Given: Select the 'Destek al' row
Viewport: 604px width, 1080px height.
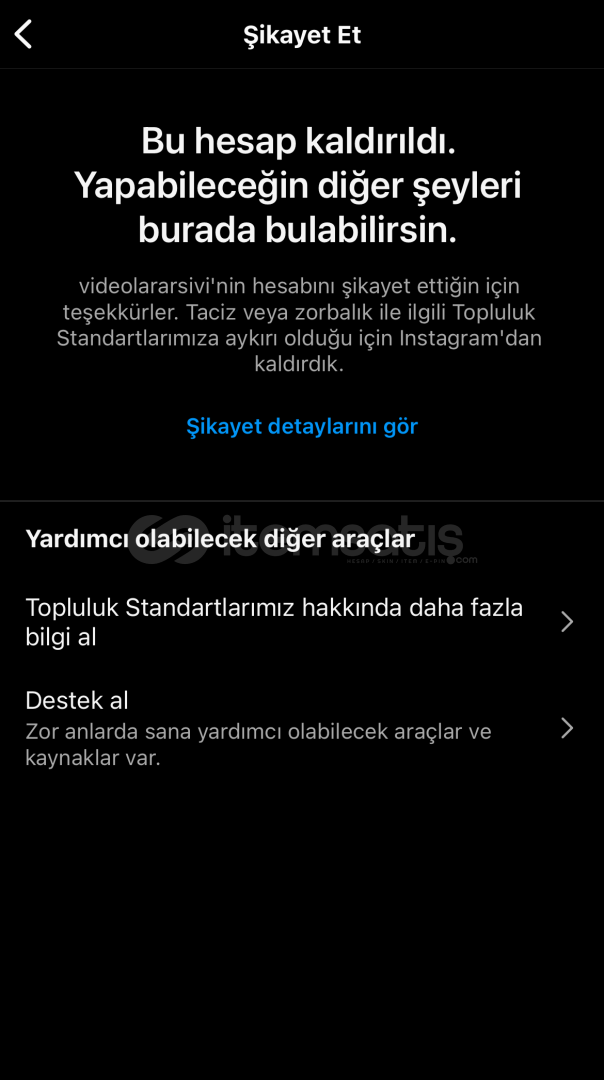Looking at the screenshot, I should tap(302, 729).
